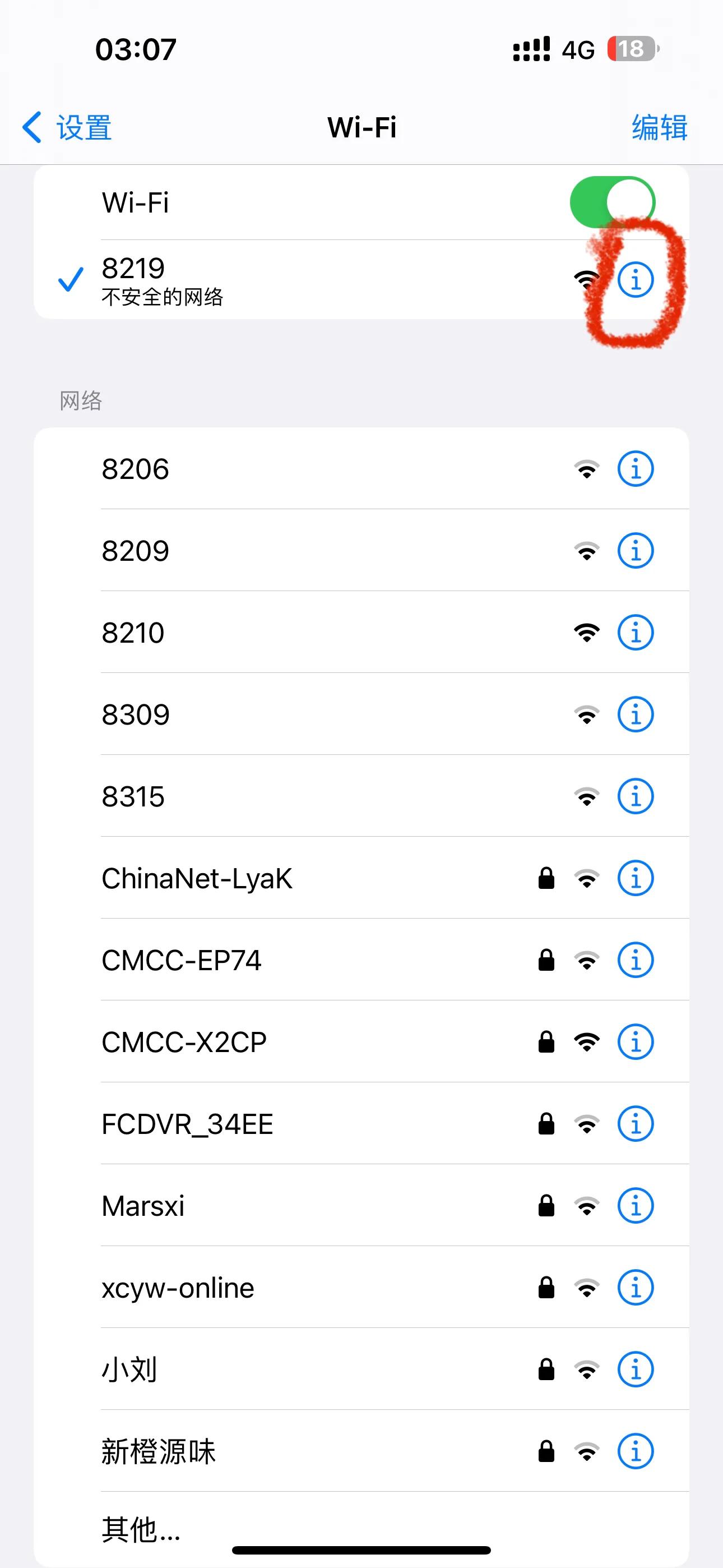View info for ChinaNet-LyaK network
The width and height of the screenshot is (723, 1568).
click(x=636, y=878)
